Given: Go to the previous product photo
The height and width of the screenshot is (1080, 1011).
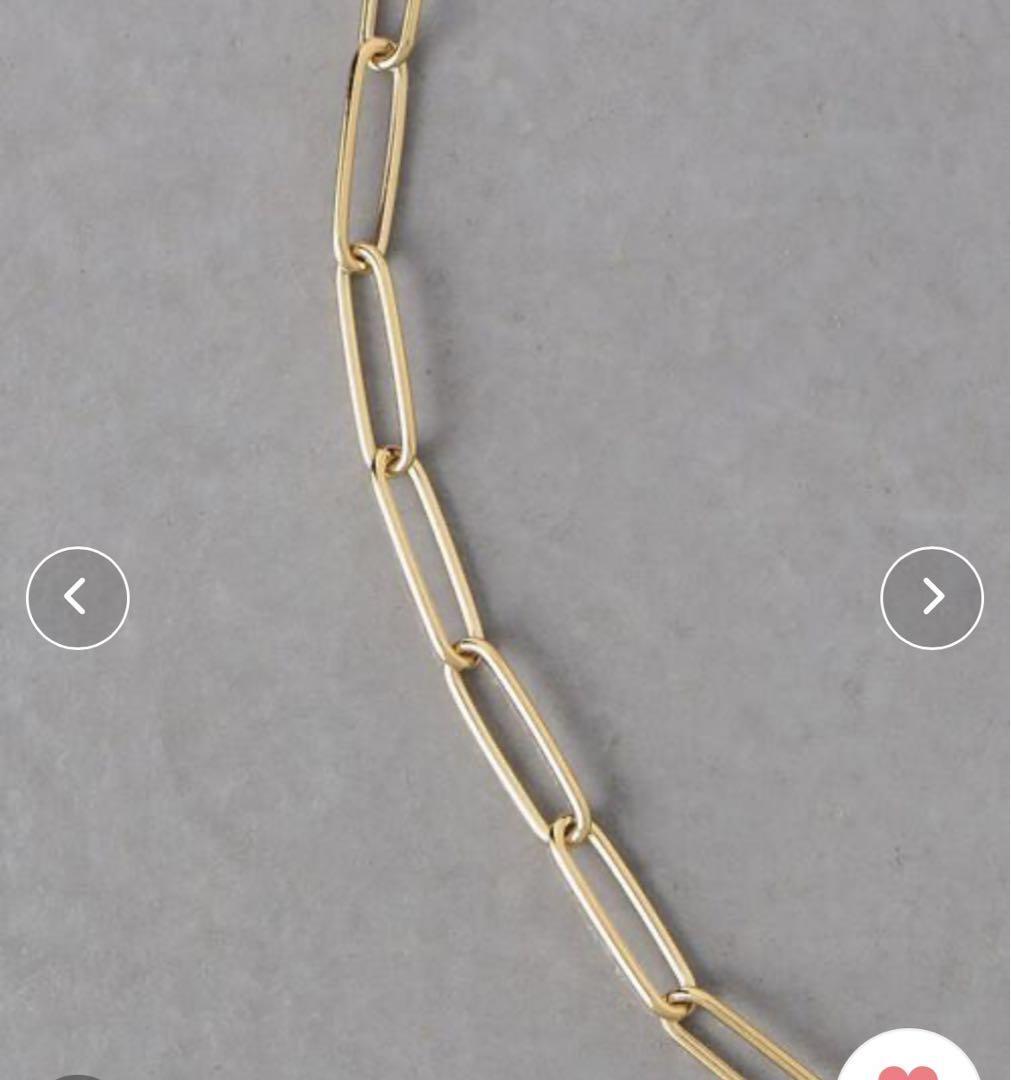Looking at the screenshot, I should coord(77,598).
